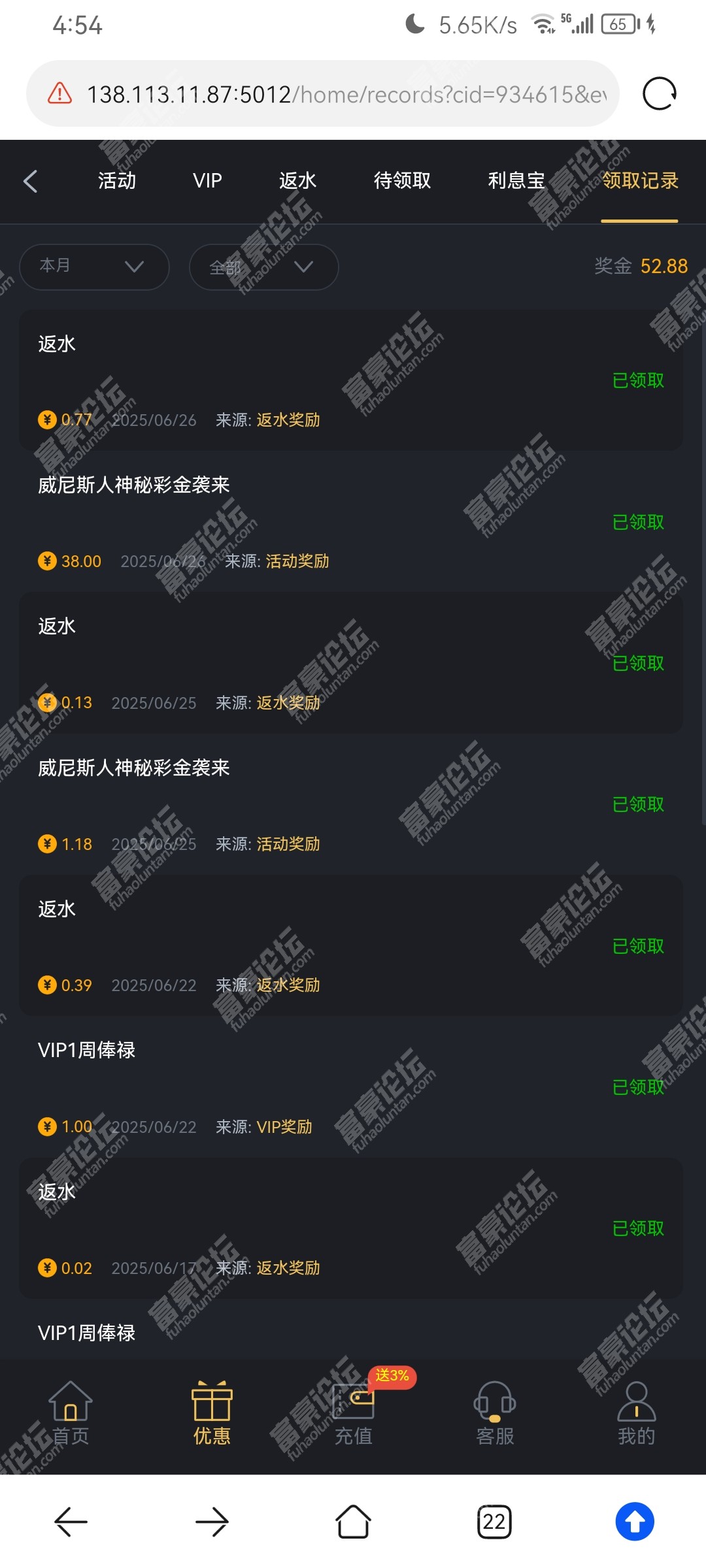The height and width of the screenshot is (1568, 706).
Task: Switch to the 待领取 tab
Action: 402,181
